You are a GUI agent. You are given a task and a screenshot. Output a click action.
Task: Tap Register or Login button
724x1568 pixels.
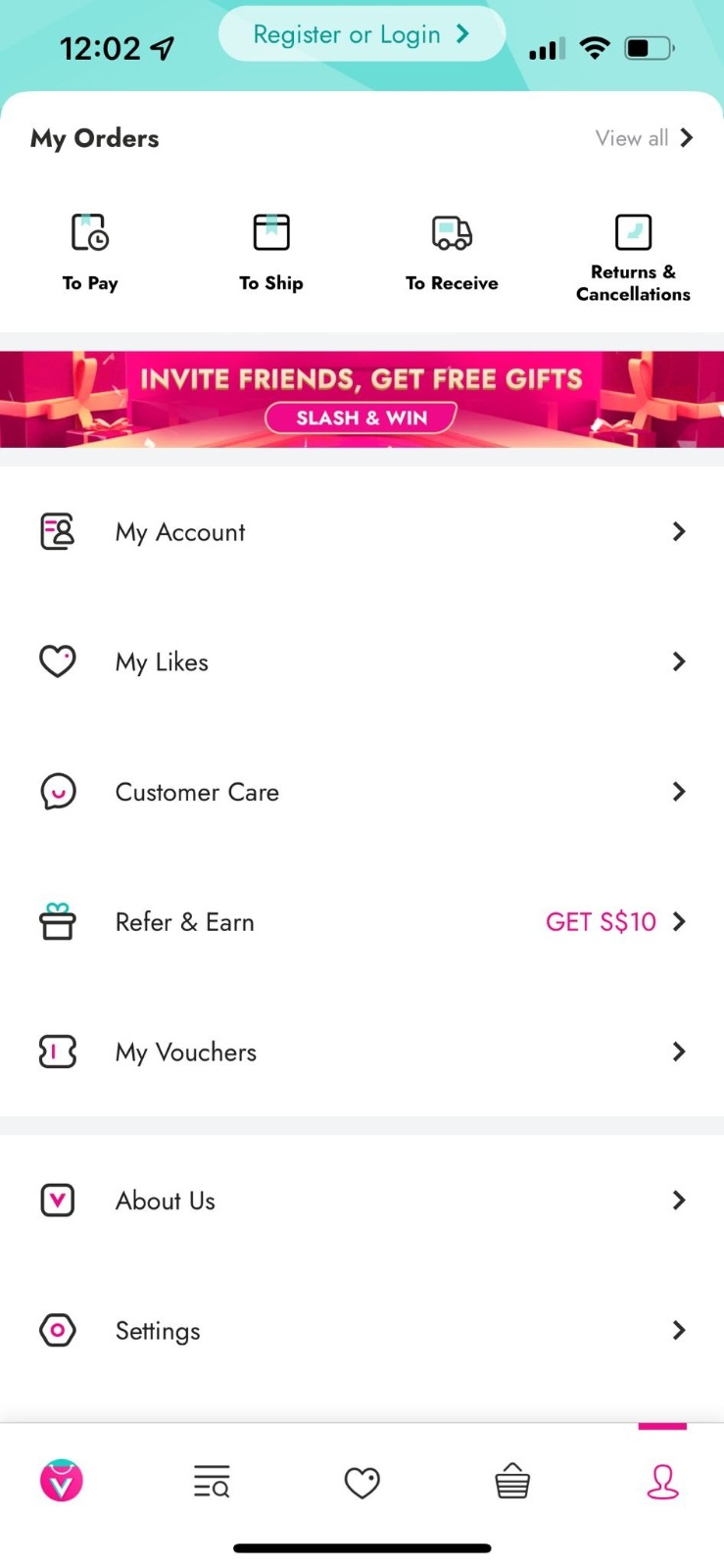point(361,35)
